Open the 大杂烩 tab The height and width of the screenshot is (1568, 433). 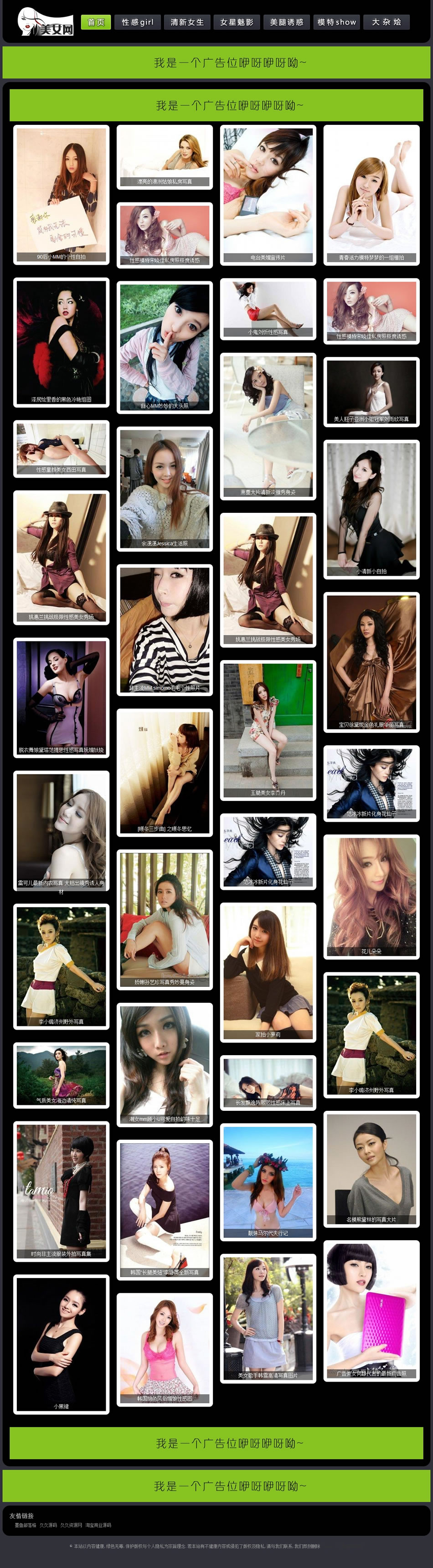point(387,22)
